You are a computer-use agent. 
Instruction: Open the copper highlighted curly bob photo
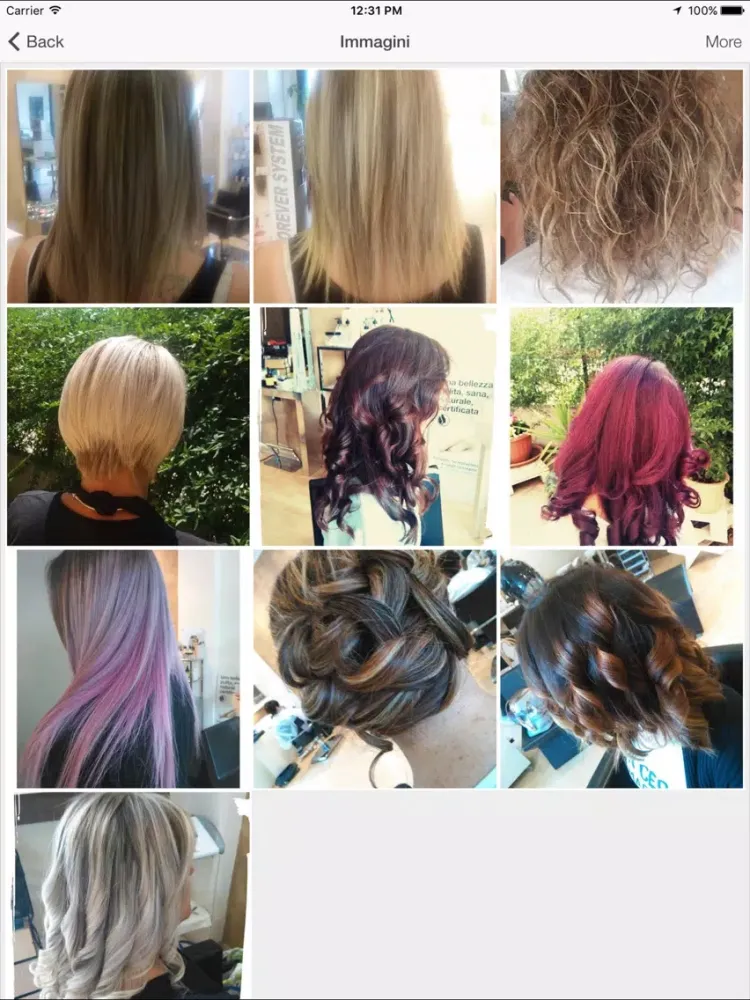click(x=621, y=668)
